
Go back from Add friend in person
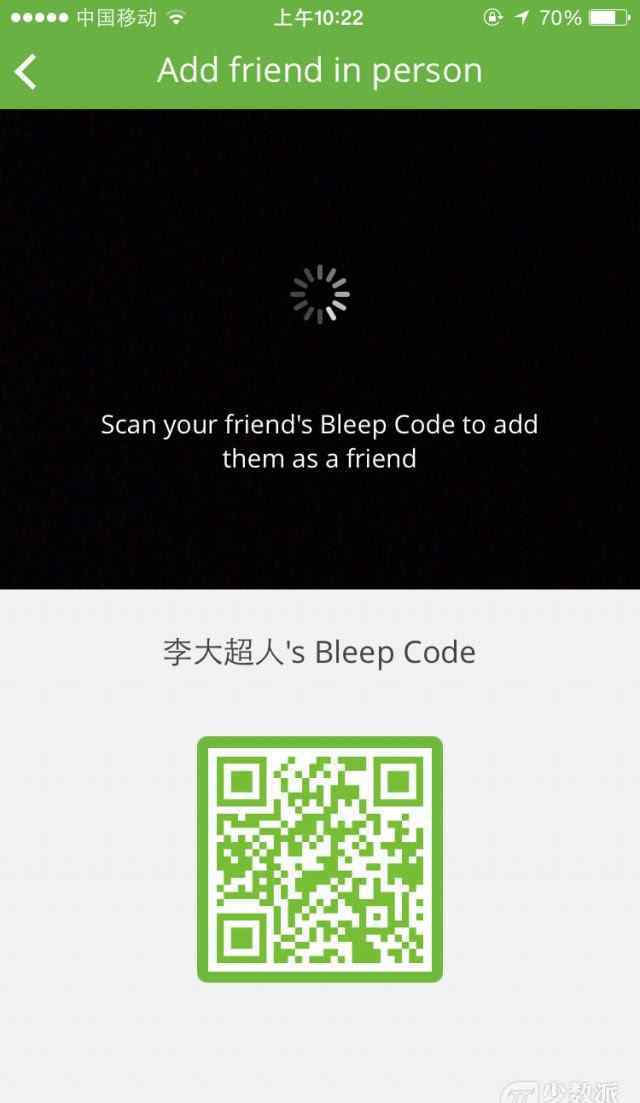coord(26,72)
